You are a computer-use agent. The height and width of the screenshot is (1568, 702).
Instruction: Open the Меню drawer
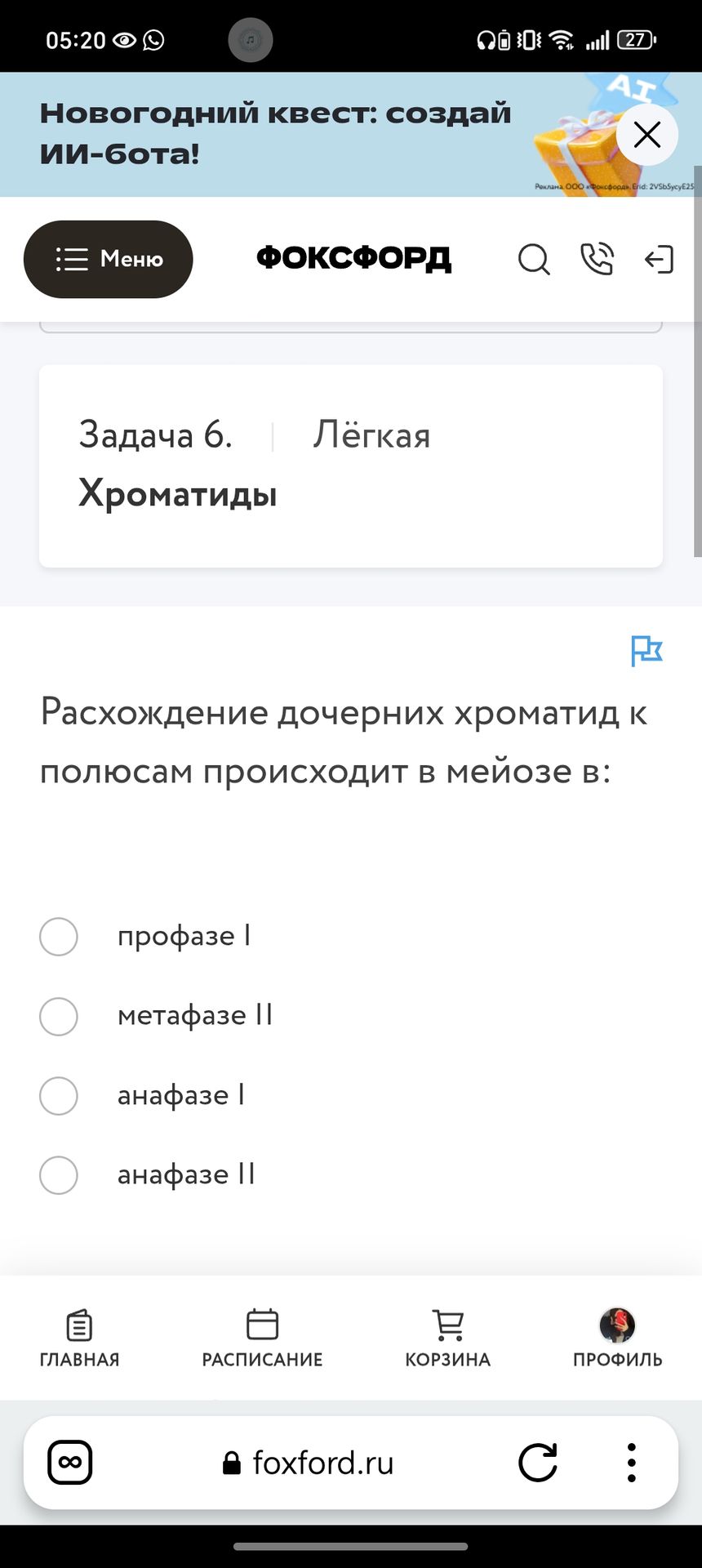(109, 259)
